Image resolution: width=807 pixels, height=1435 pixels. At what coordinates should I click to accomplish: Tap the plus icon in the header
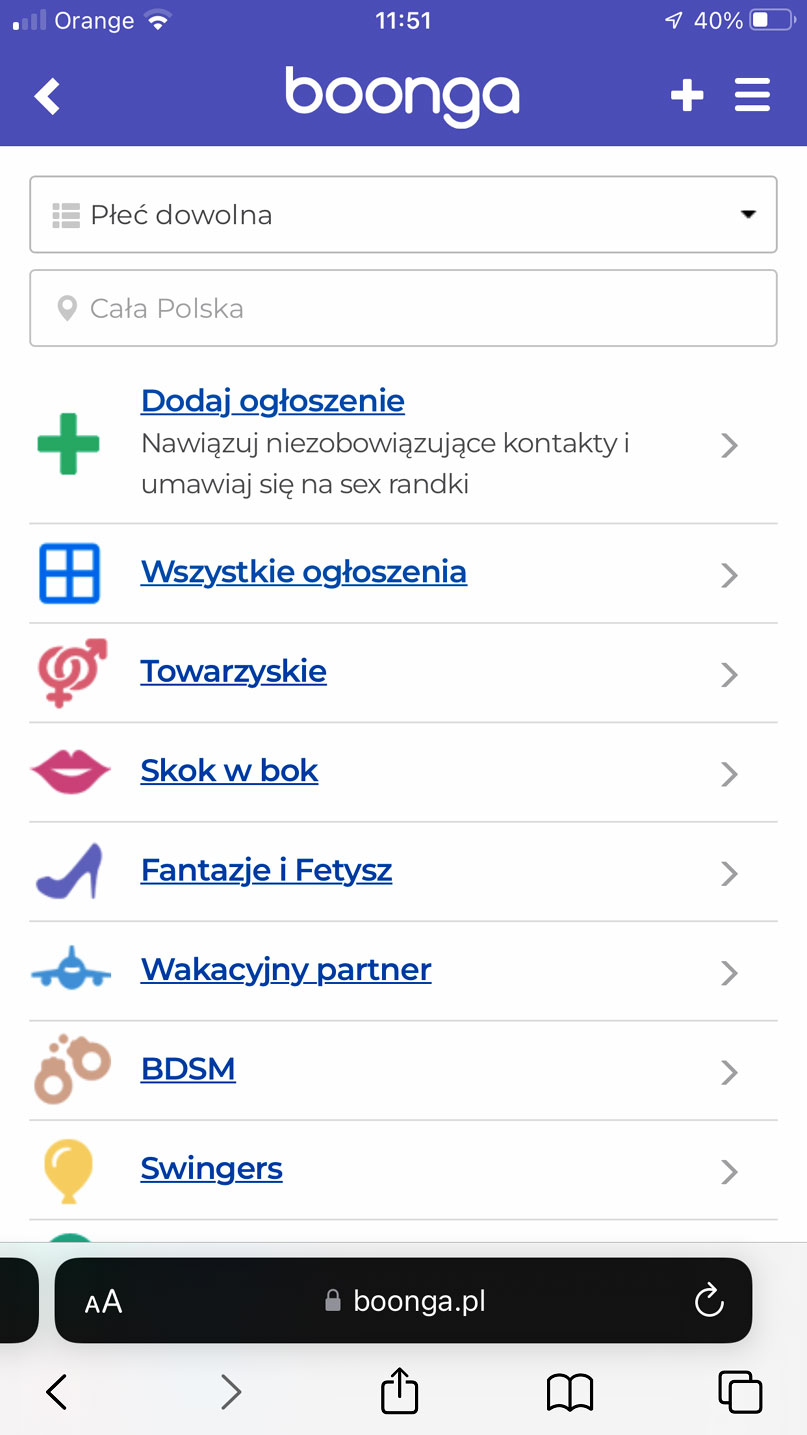[687, 96]
